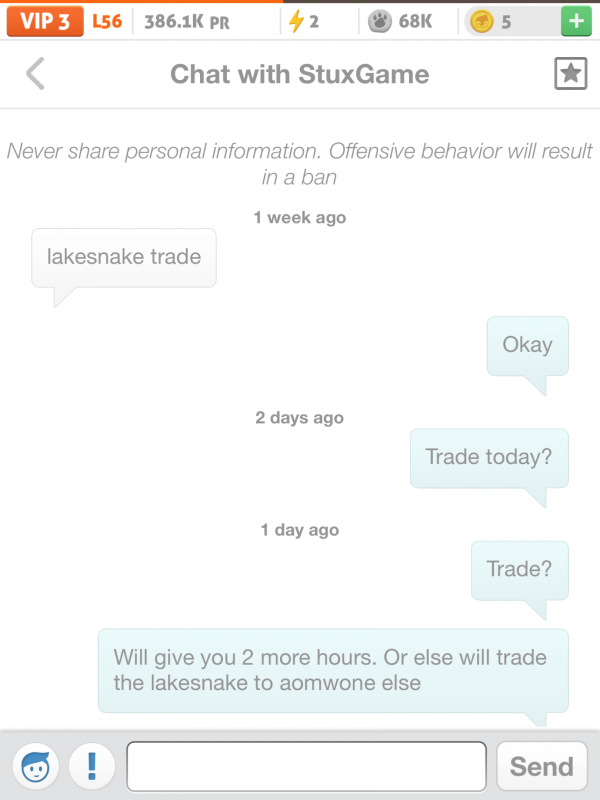Open the emoji face picker
The image size is (600, 800).
(36, 766)
